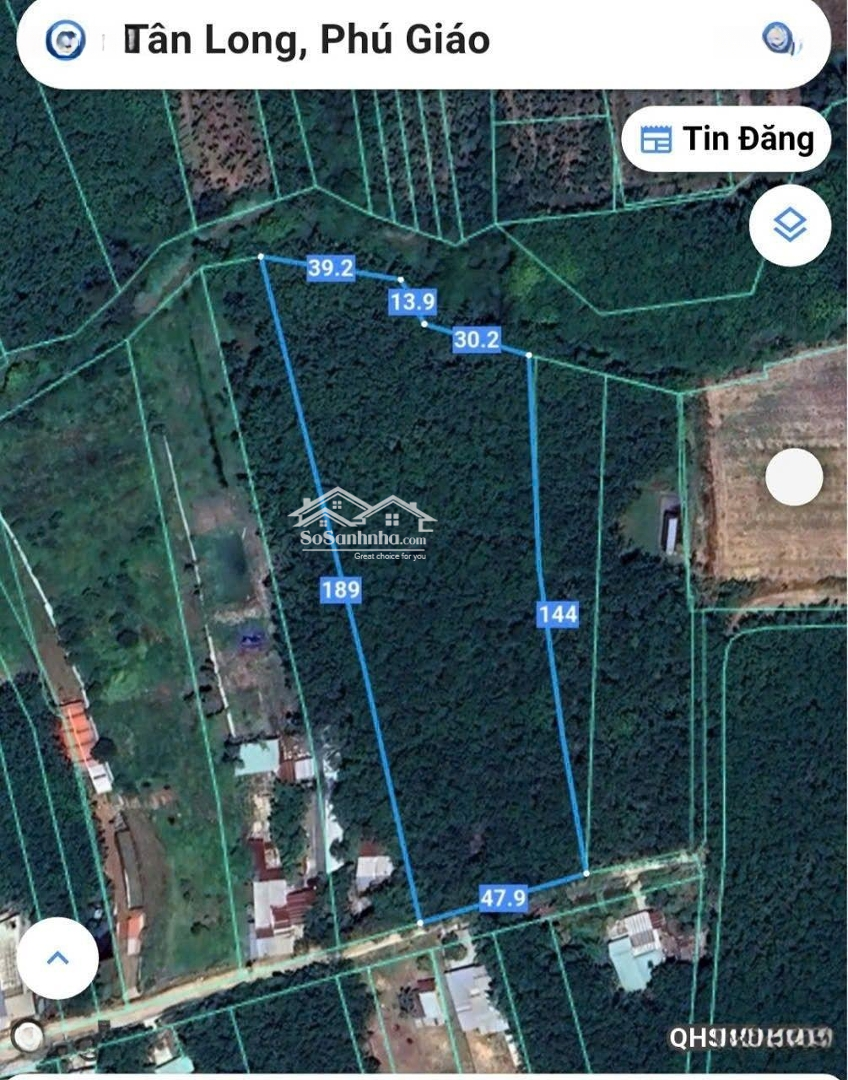Tap the chevron-up expand button
The width and height of the screenshot is (848, 1080).
click(58, 958)
